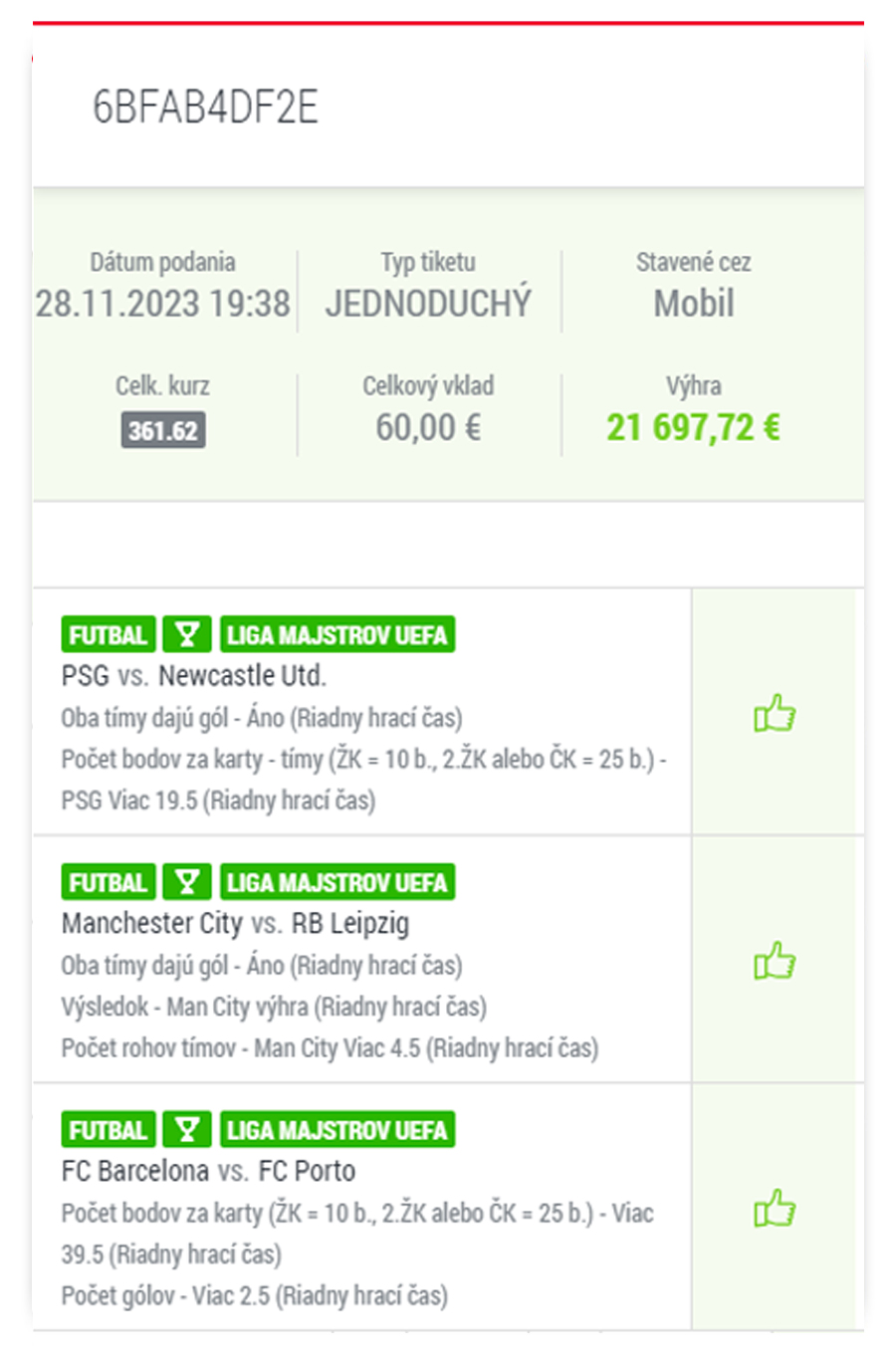
Task: Select the trophy icon in the Manchester City row
Action: (x=187, y=881)
